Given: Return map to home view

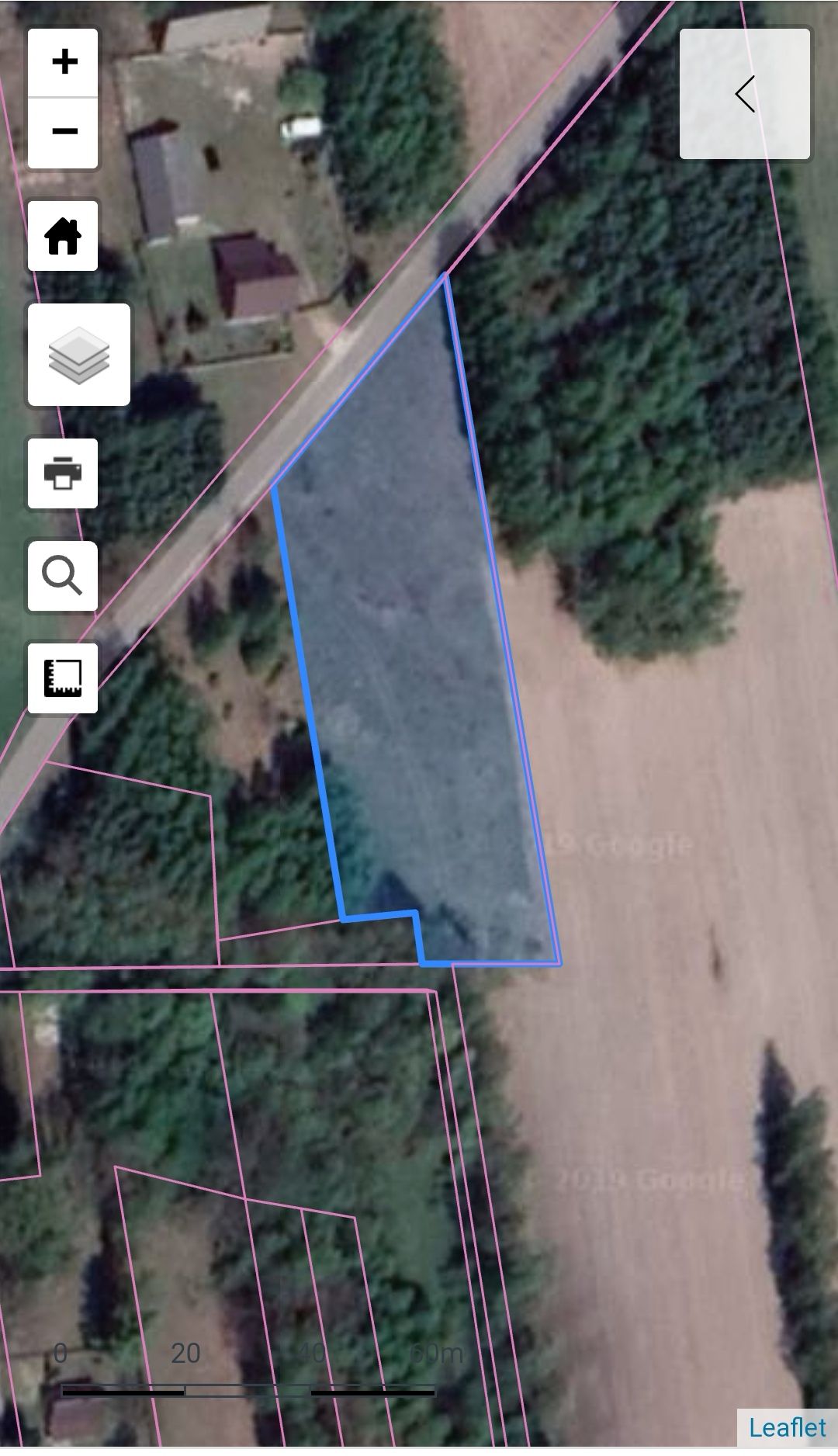Looking at the screenshot, I should click(63, 236).
